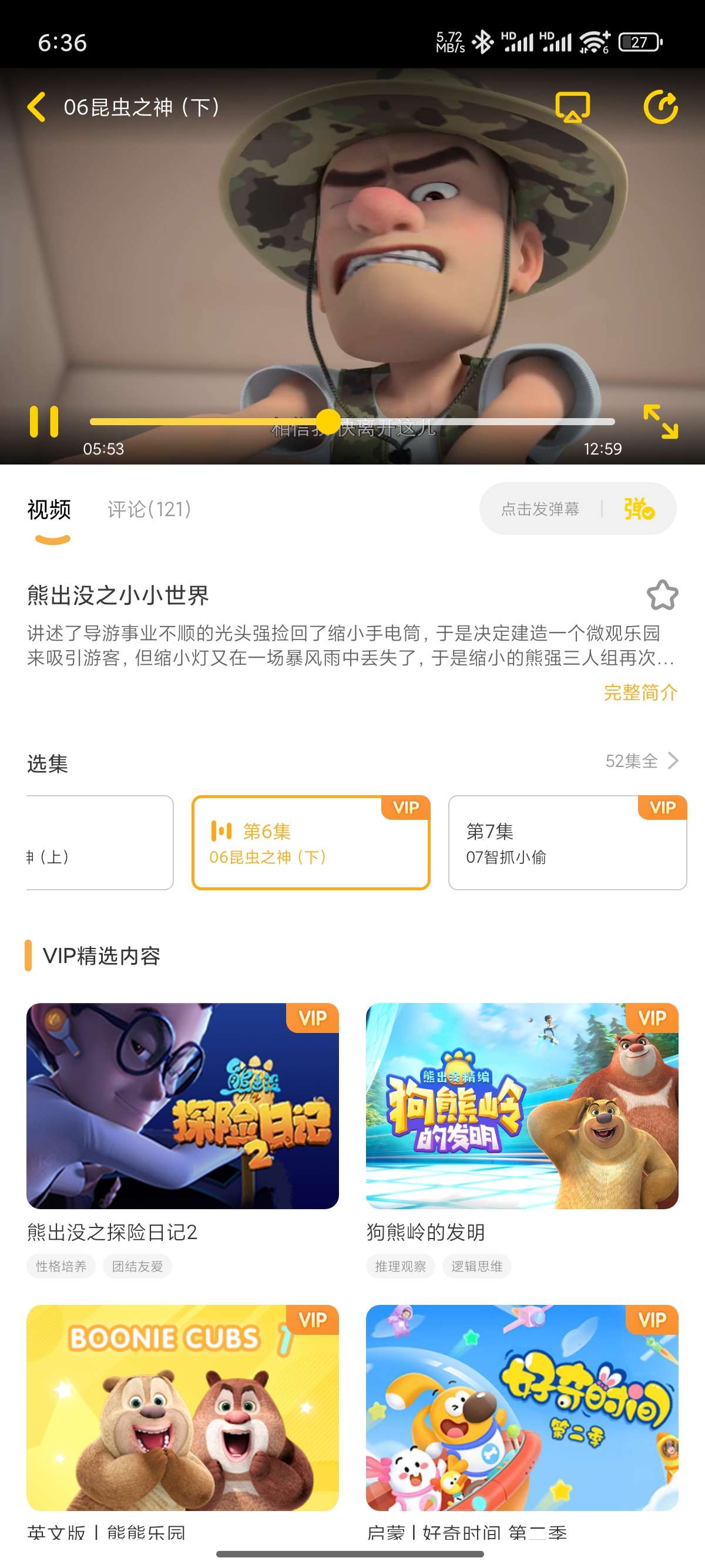Viewport: 705px width, 1568px height.
Task: Open 狗熊岭的发明 card
Action: tap(522, 1105)
